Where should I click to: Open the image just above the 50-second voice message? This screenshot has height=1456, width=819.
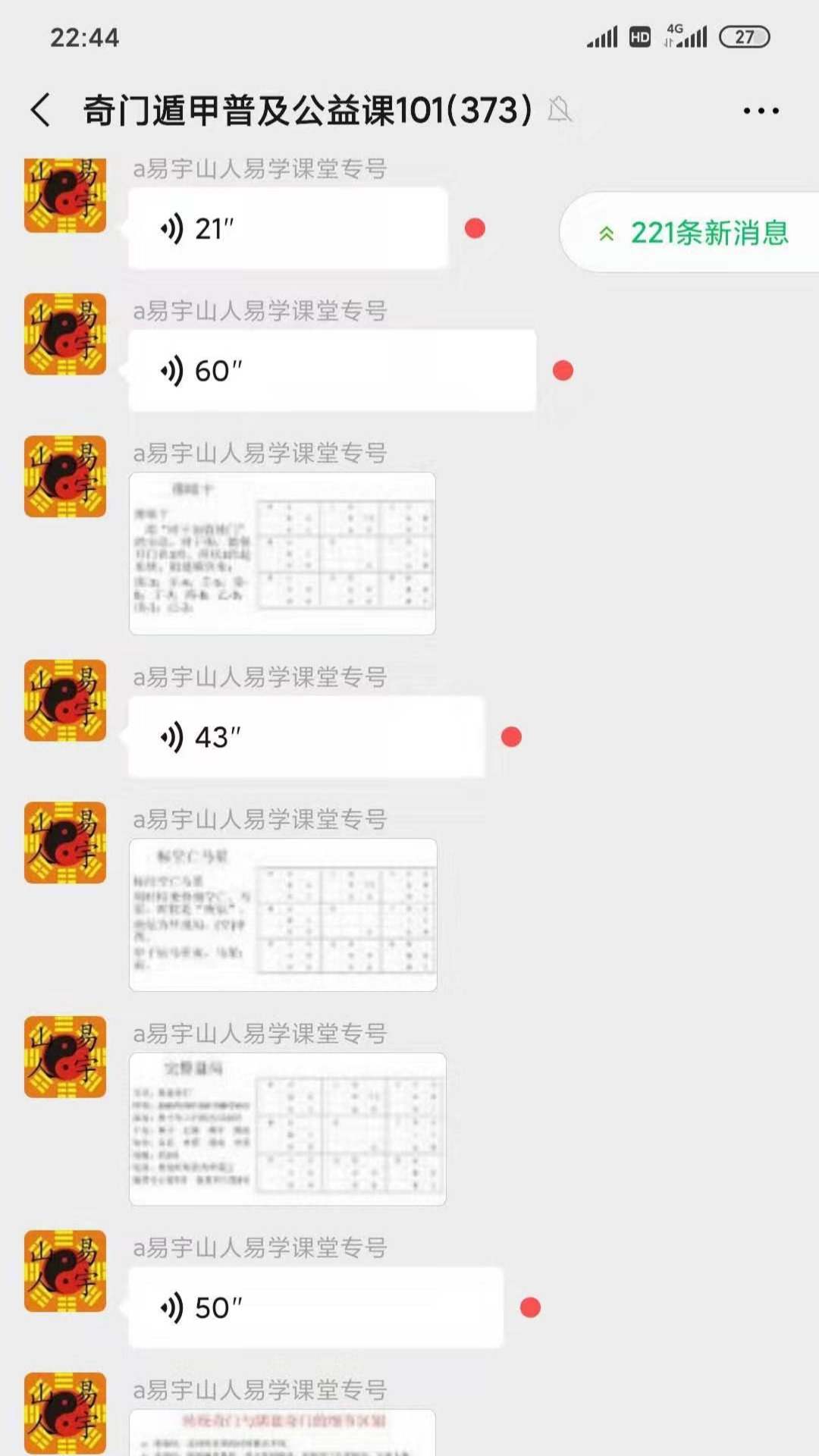pos(287,1129)
